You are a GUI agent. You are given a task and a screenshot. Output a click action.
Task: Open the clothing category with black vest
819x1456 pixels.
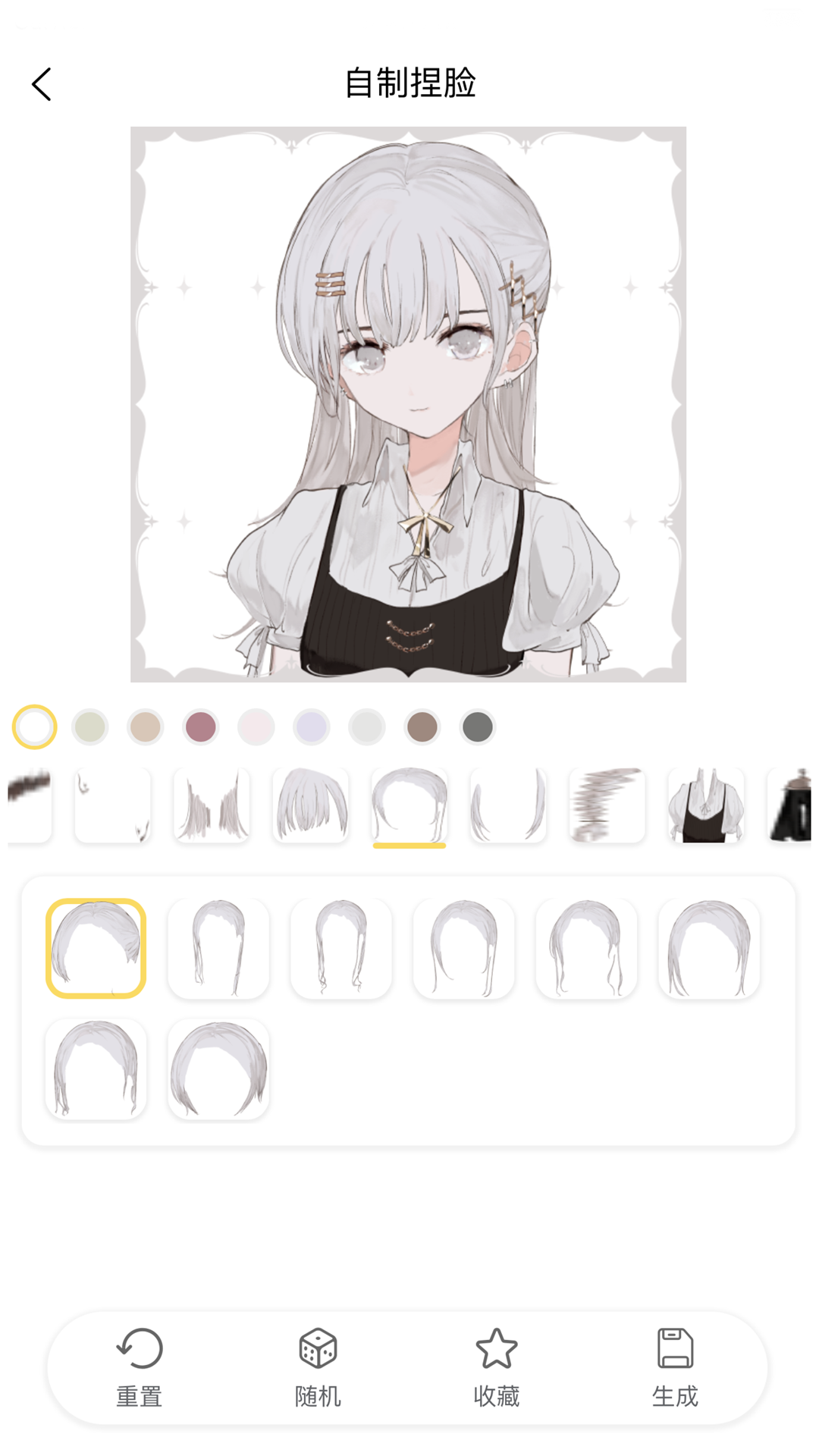pyautogui.click(x=705, y=805)
